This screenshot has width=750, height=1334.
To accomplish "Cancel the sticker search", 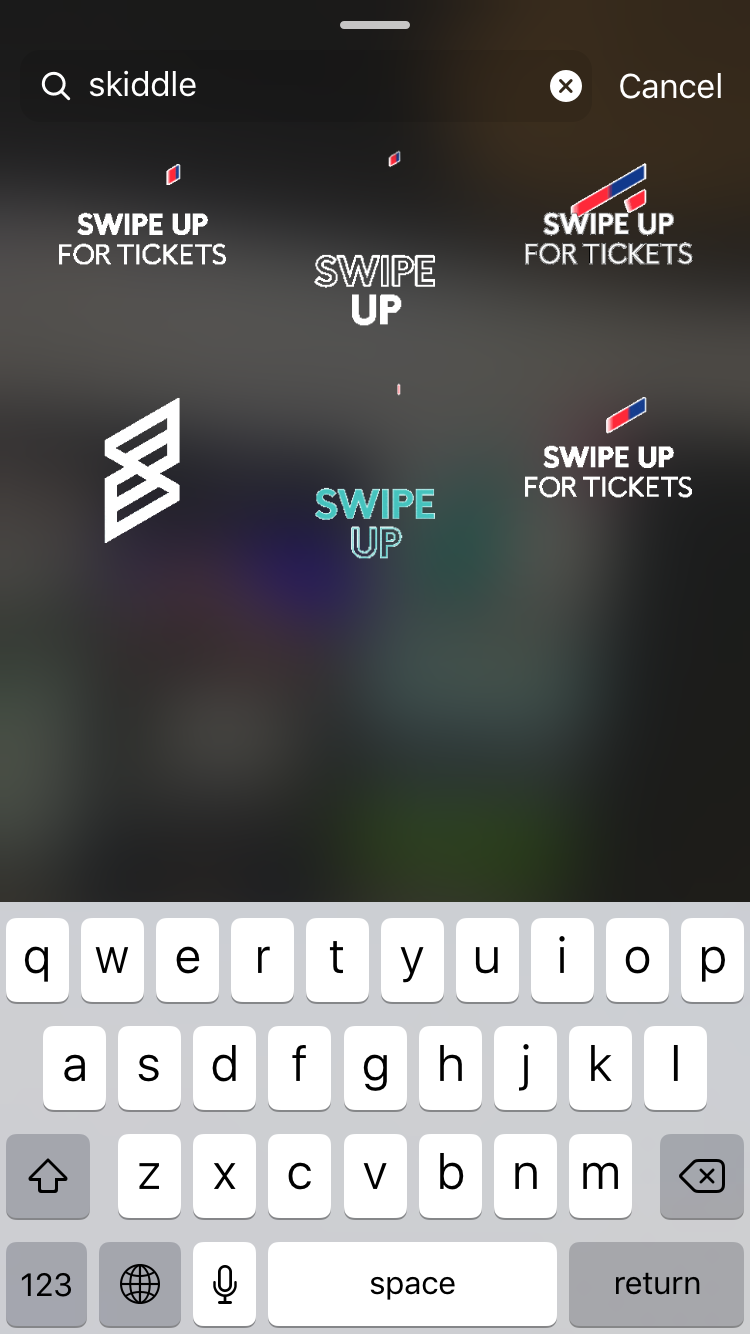I will point(670,86).
